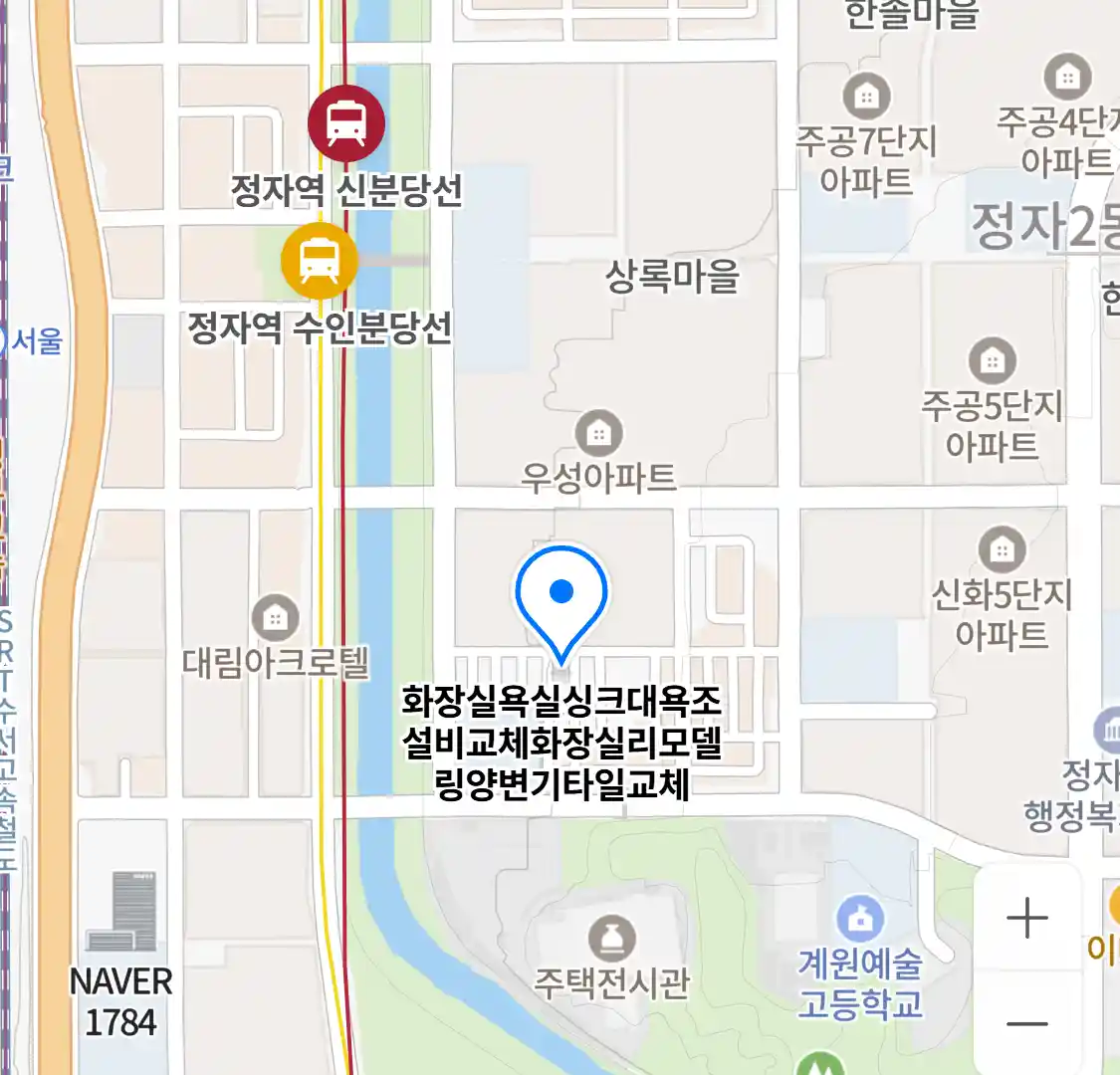The width and height of the screenshot is (1120, 1075).
Task: Select 정자역 신분당선 station marker
Action: click(x=345, y=123)
